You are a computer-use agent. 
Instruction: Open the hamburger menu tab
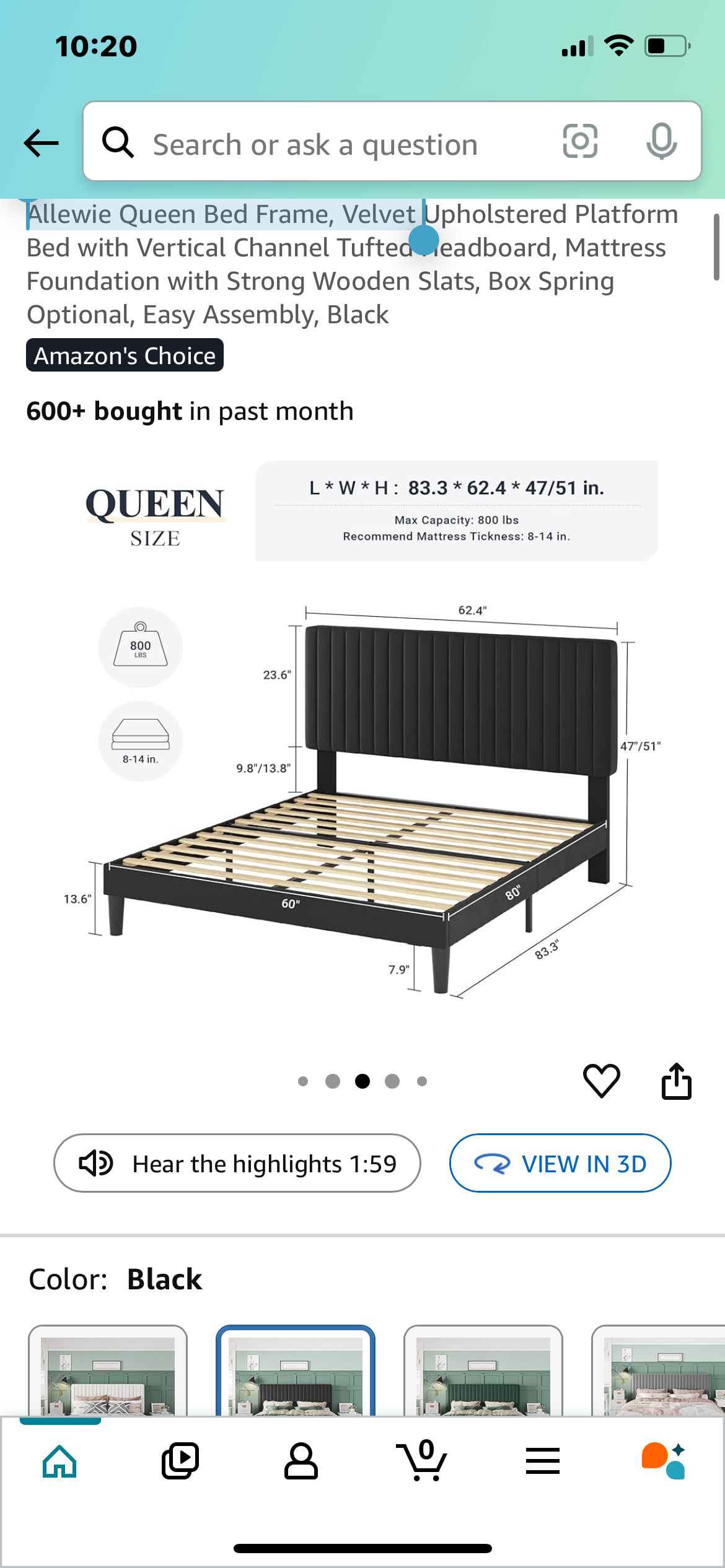[x=543, y=1461]
